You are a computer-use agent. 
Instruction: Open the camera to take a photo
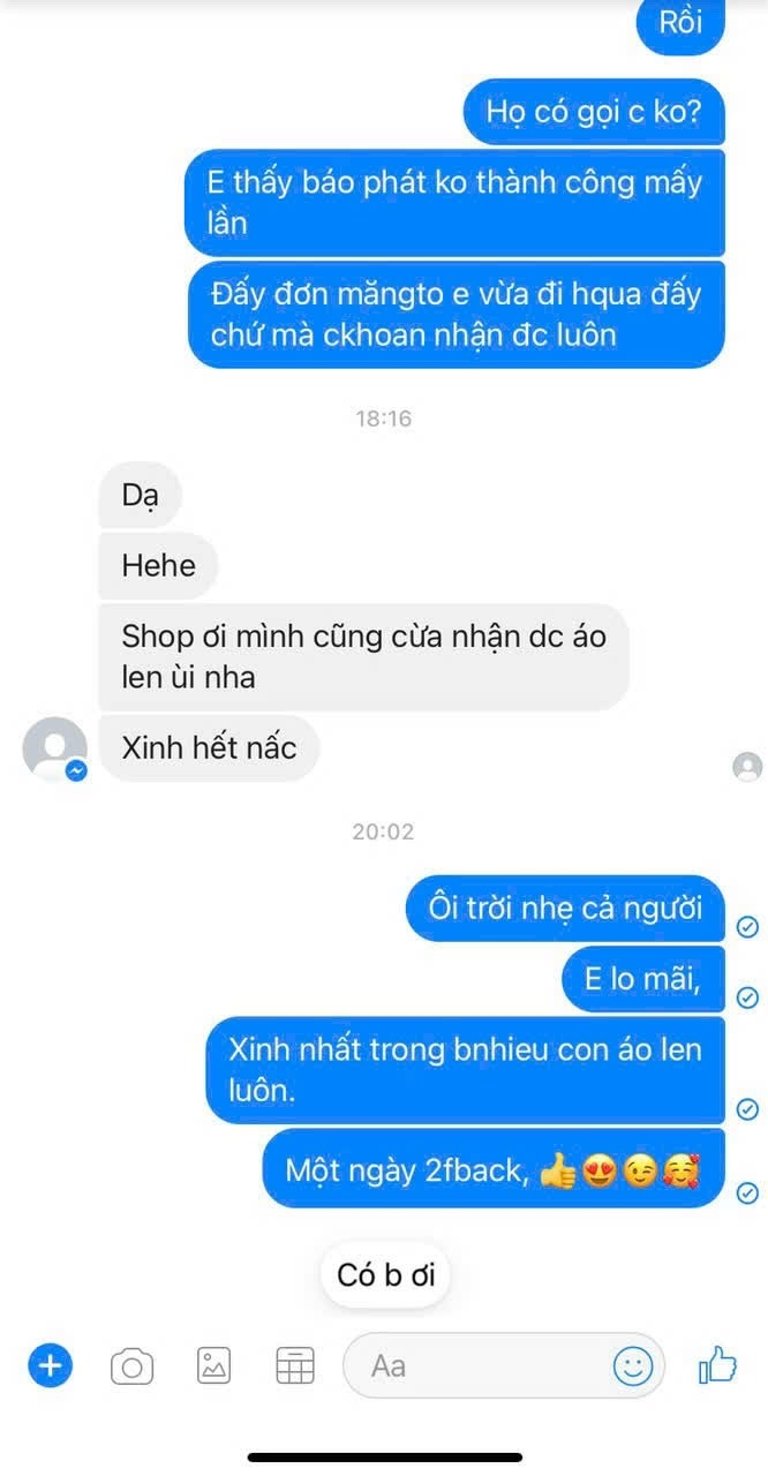click(x=132, y=1365)
